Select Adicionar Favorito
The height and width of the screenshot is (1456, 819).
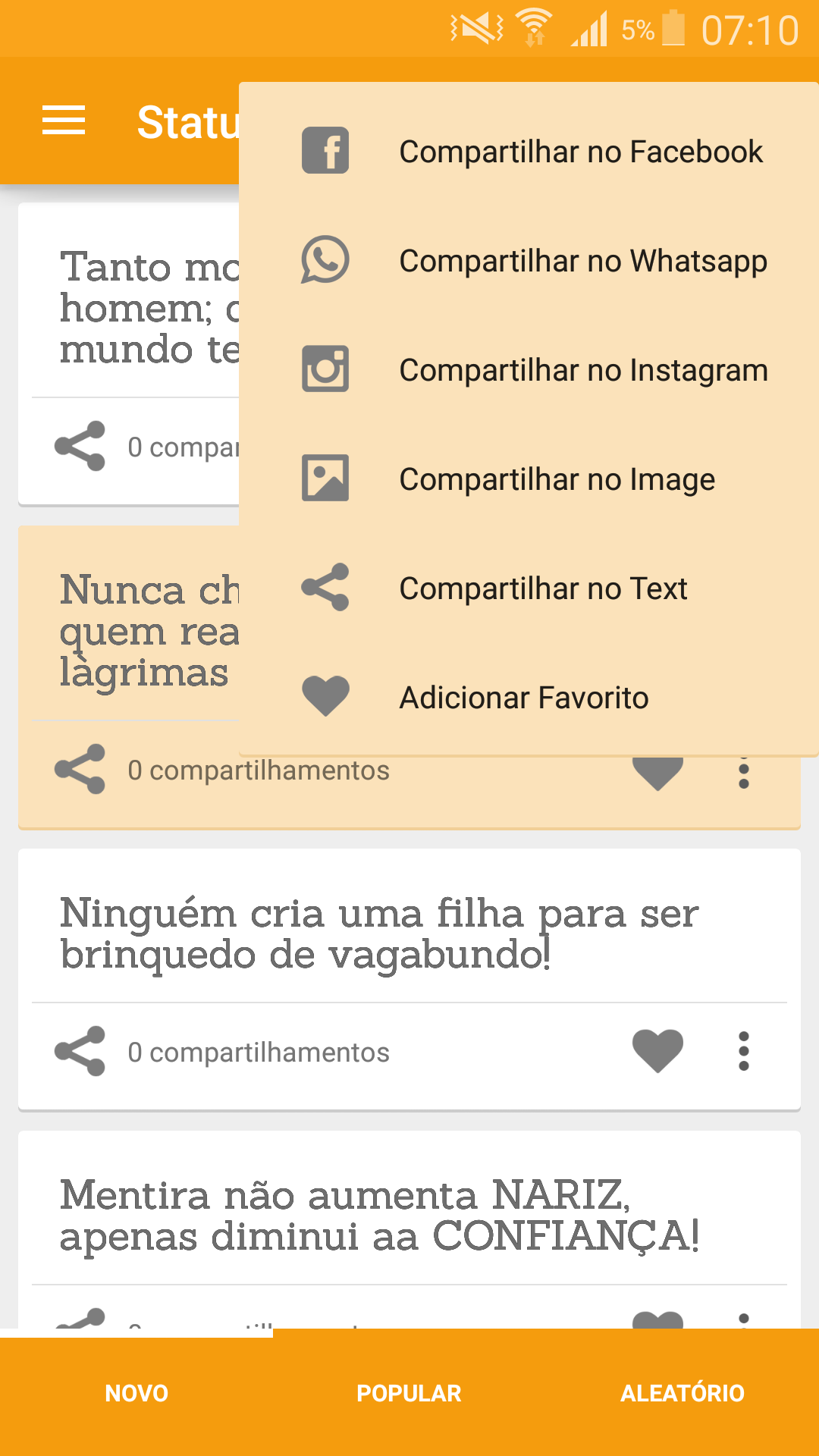529,697
